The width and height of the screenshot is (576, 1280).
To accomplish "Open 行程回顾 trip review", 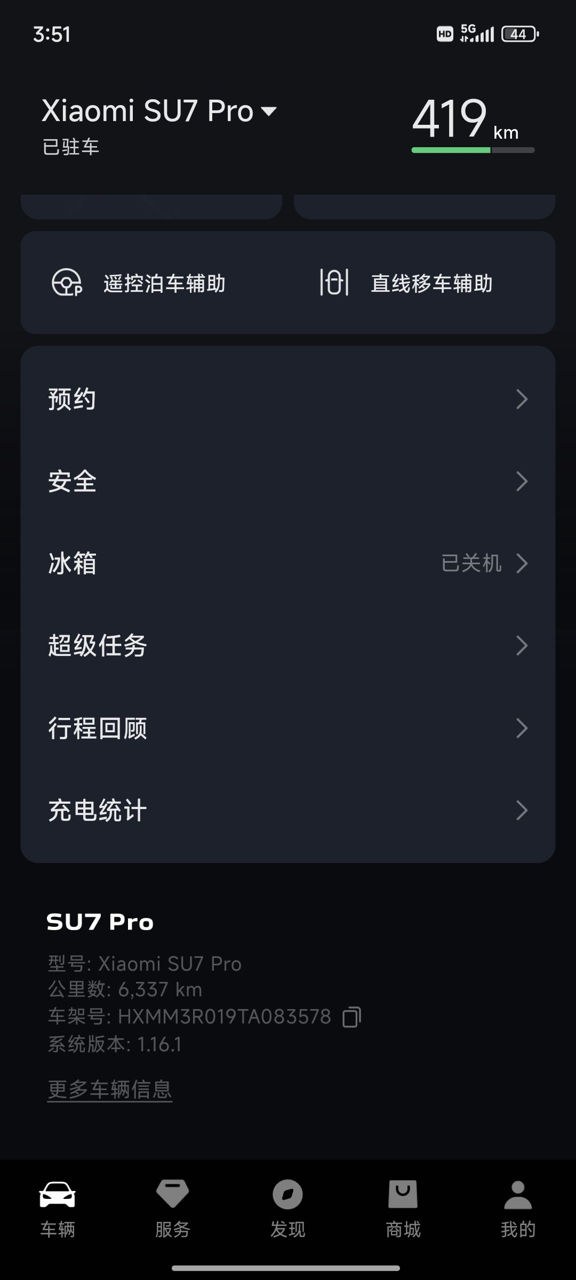I will point(288,727).
